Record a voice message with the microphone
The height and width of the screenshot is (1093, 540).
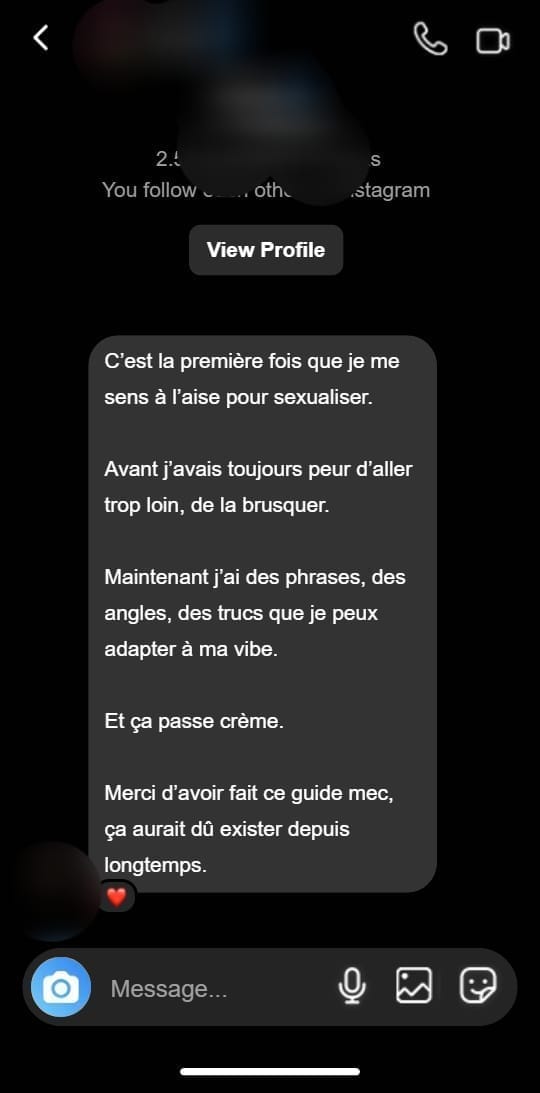click(352, 986)
